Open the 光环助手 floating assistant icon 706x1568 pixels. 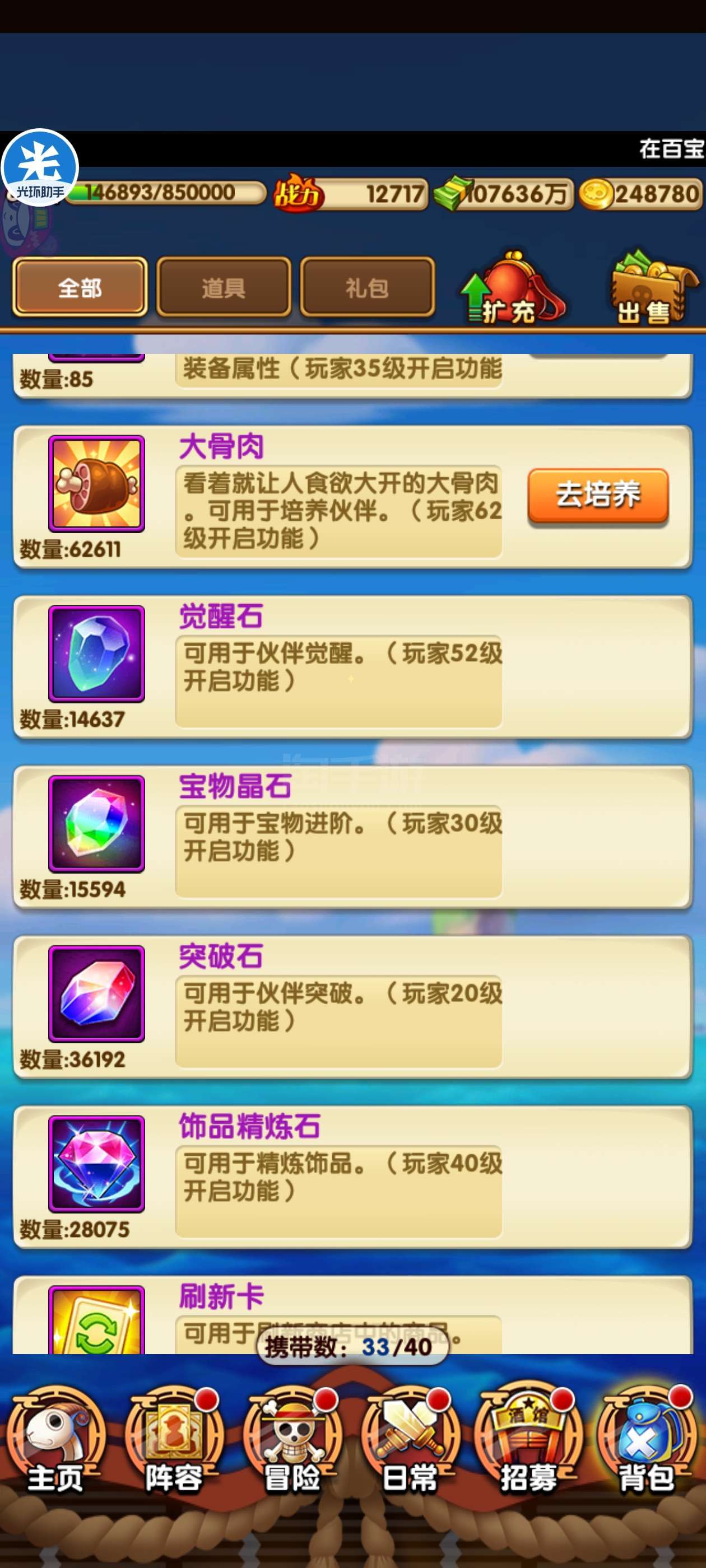click(x=40, y=168)
